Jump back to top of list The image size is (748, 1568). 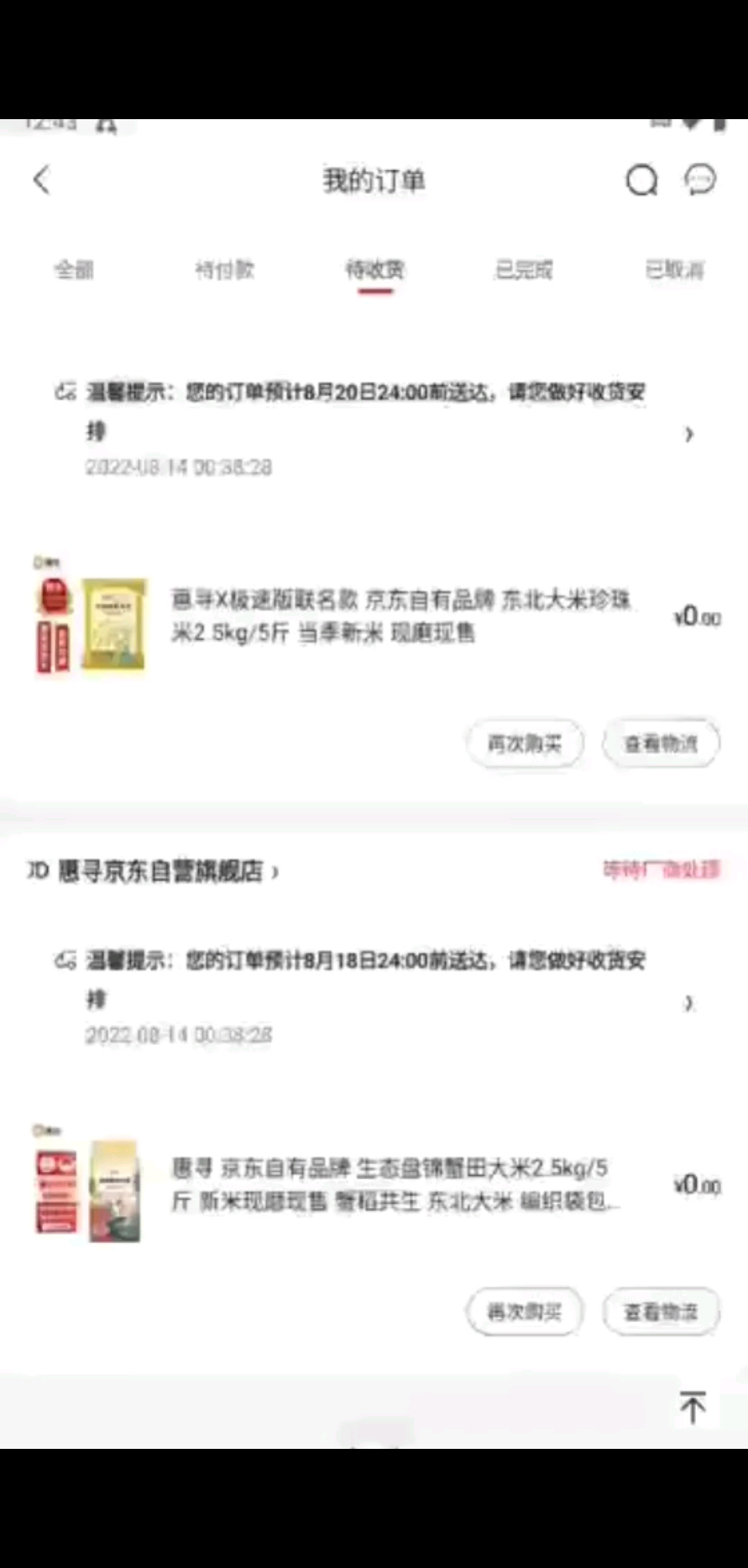[692, 1407]
